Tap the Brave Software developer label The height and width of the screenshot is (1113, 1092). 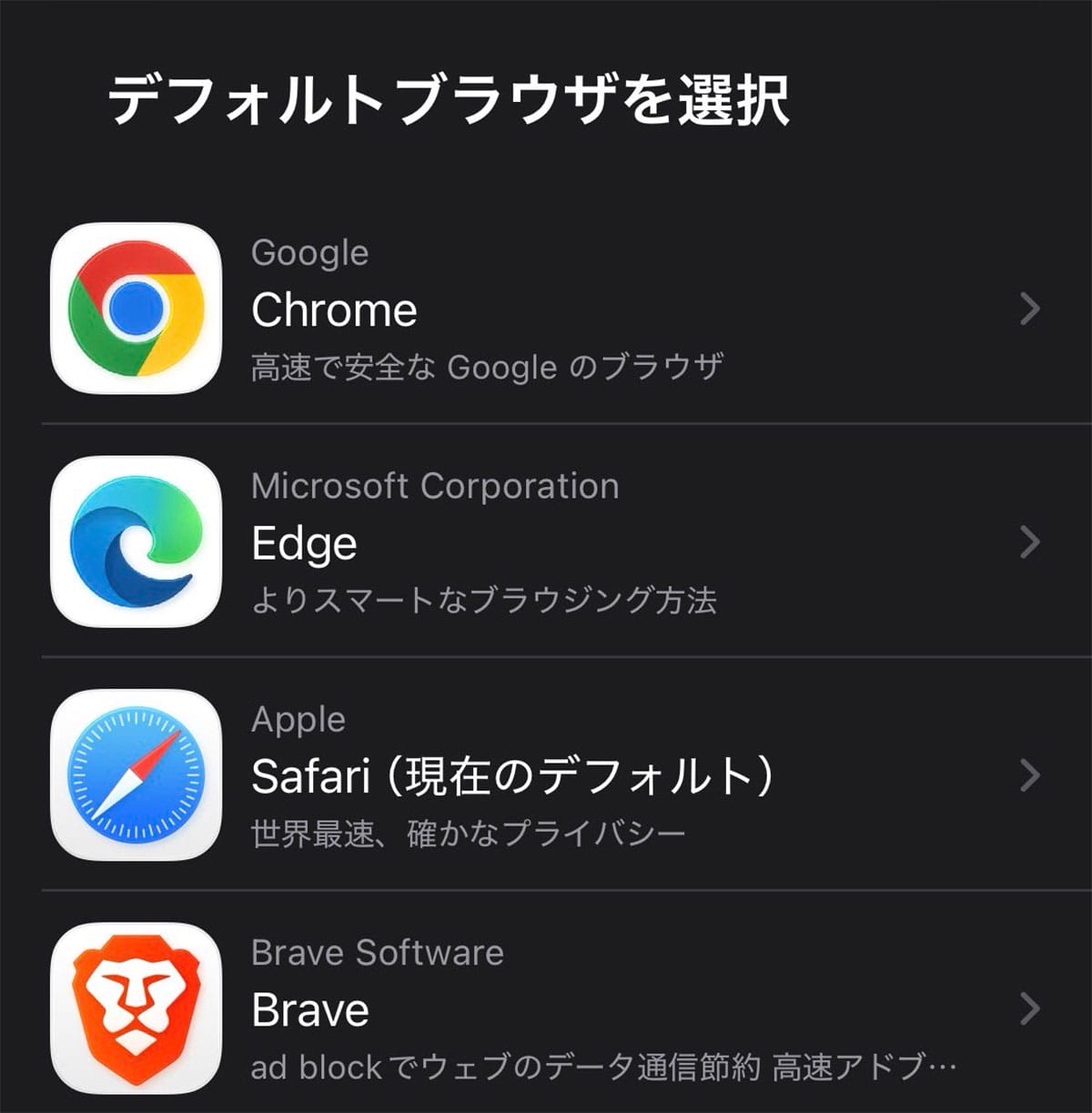(376, 952)
